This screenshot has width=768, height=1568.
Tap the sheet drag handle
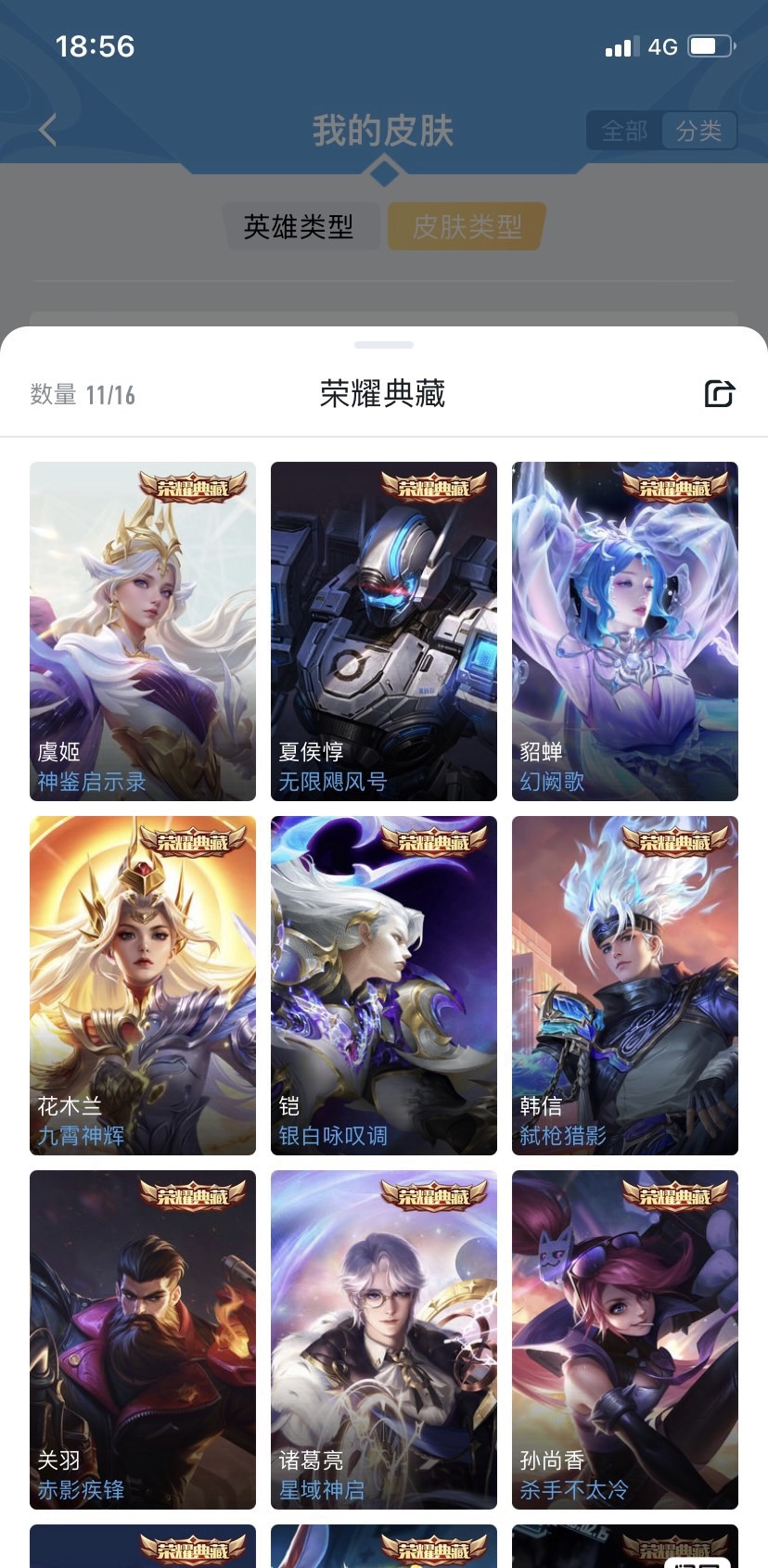click(x=384, y=345)
